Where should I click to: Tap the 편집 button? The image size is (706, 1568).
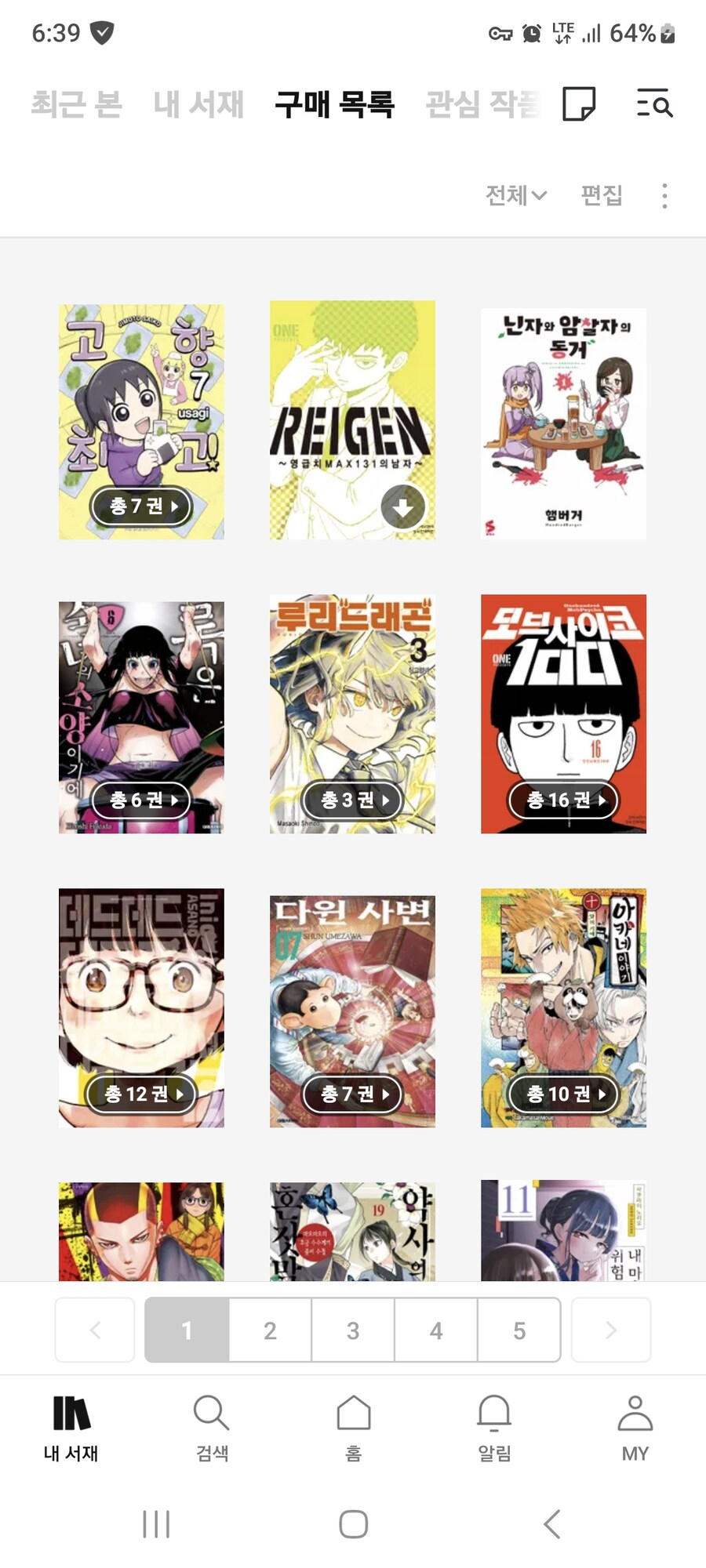pos(602,195)
